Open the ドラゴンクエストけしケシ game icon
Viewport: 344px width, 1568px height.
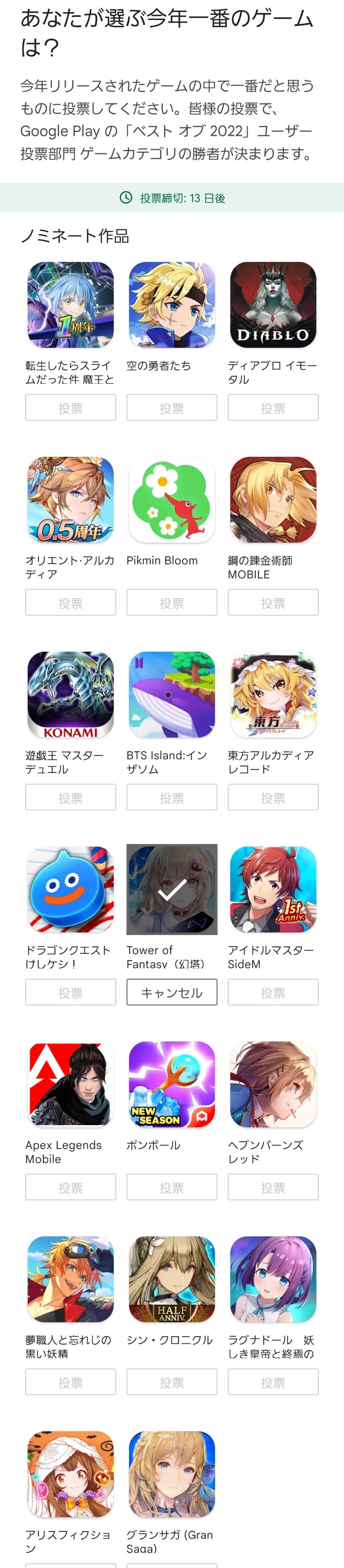[x=70, y=890]
